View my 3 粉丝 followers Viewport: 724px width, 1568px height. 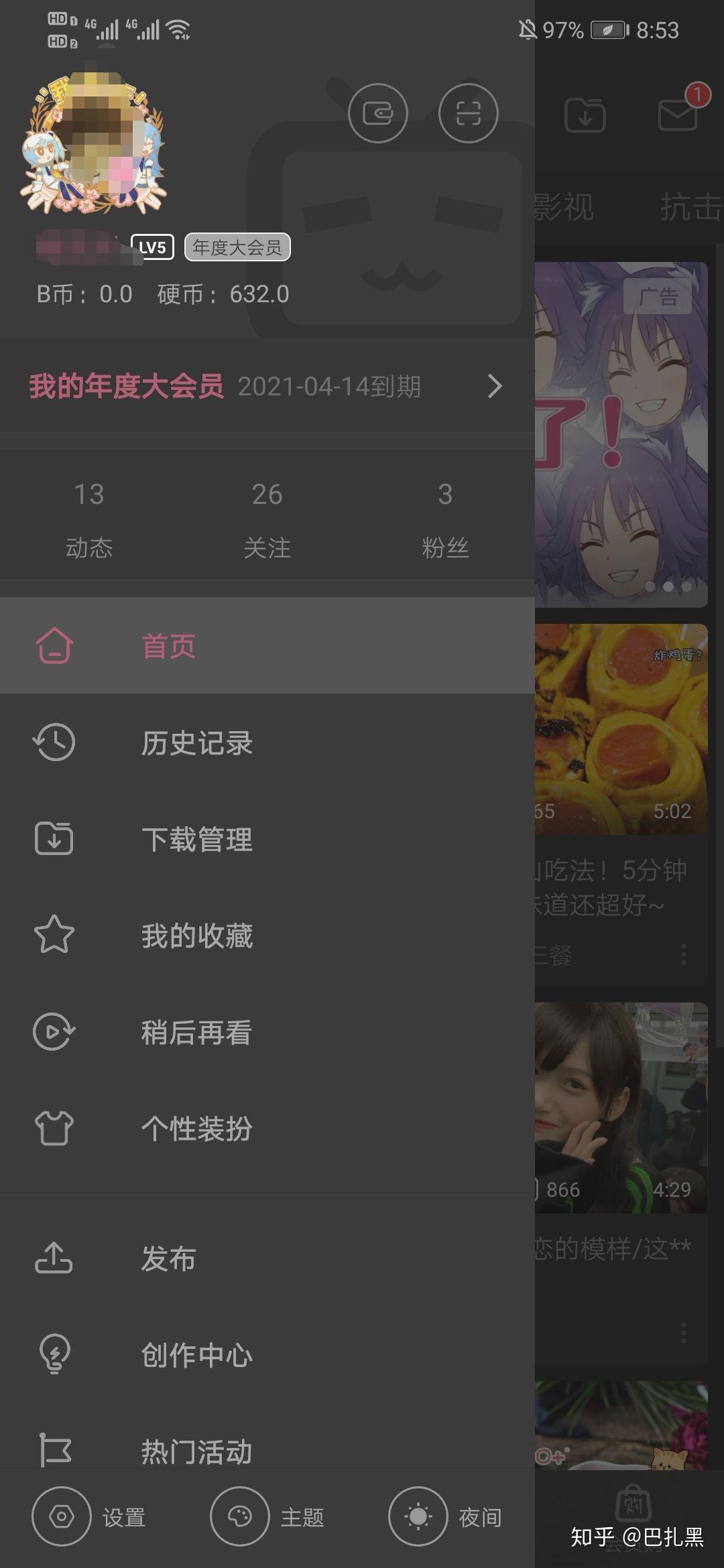click(445, 519)
